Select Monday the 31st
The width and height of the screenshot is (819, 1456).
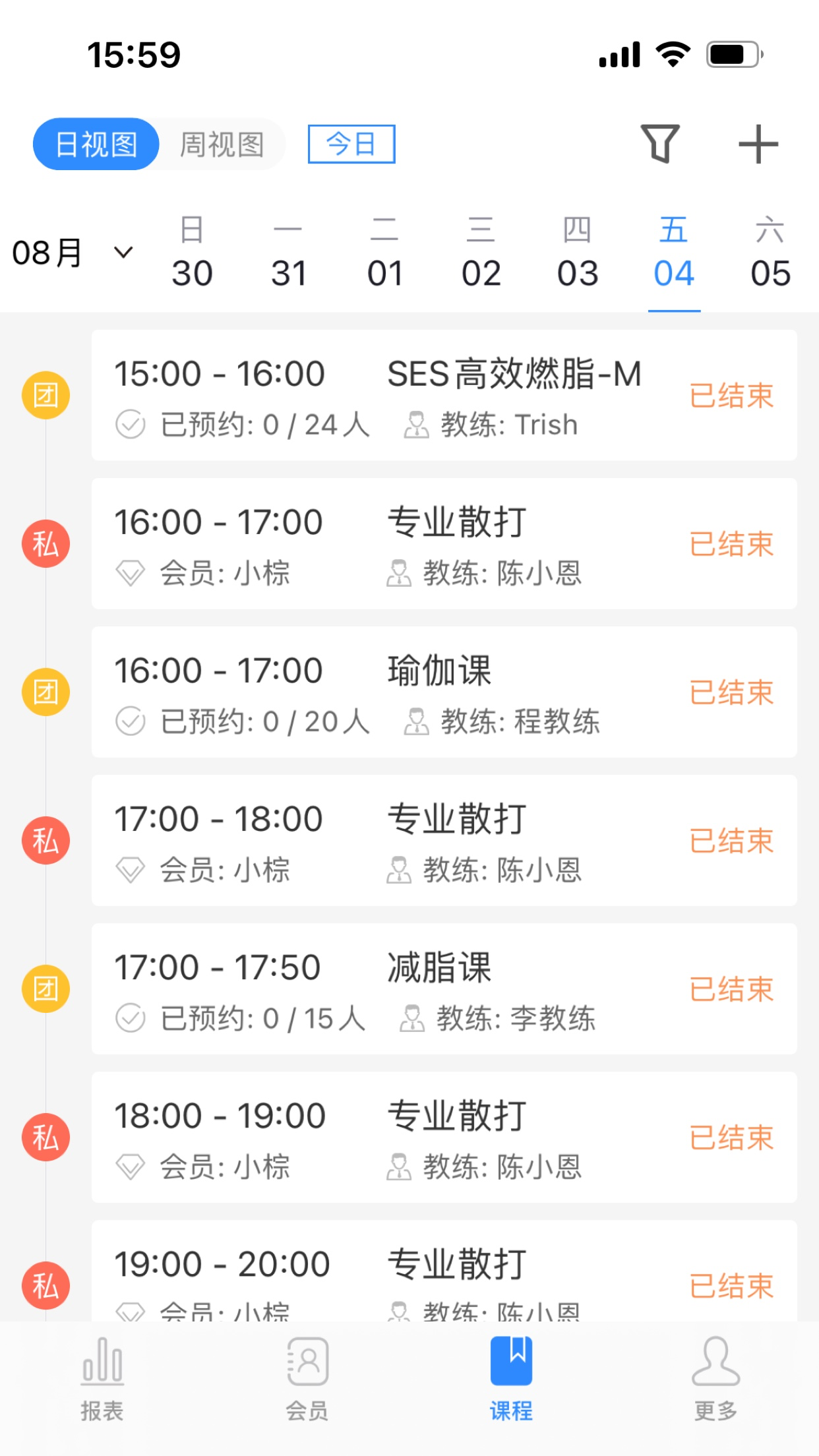click(288, 254)
